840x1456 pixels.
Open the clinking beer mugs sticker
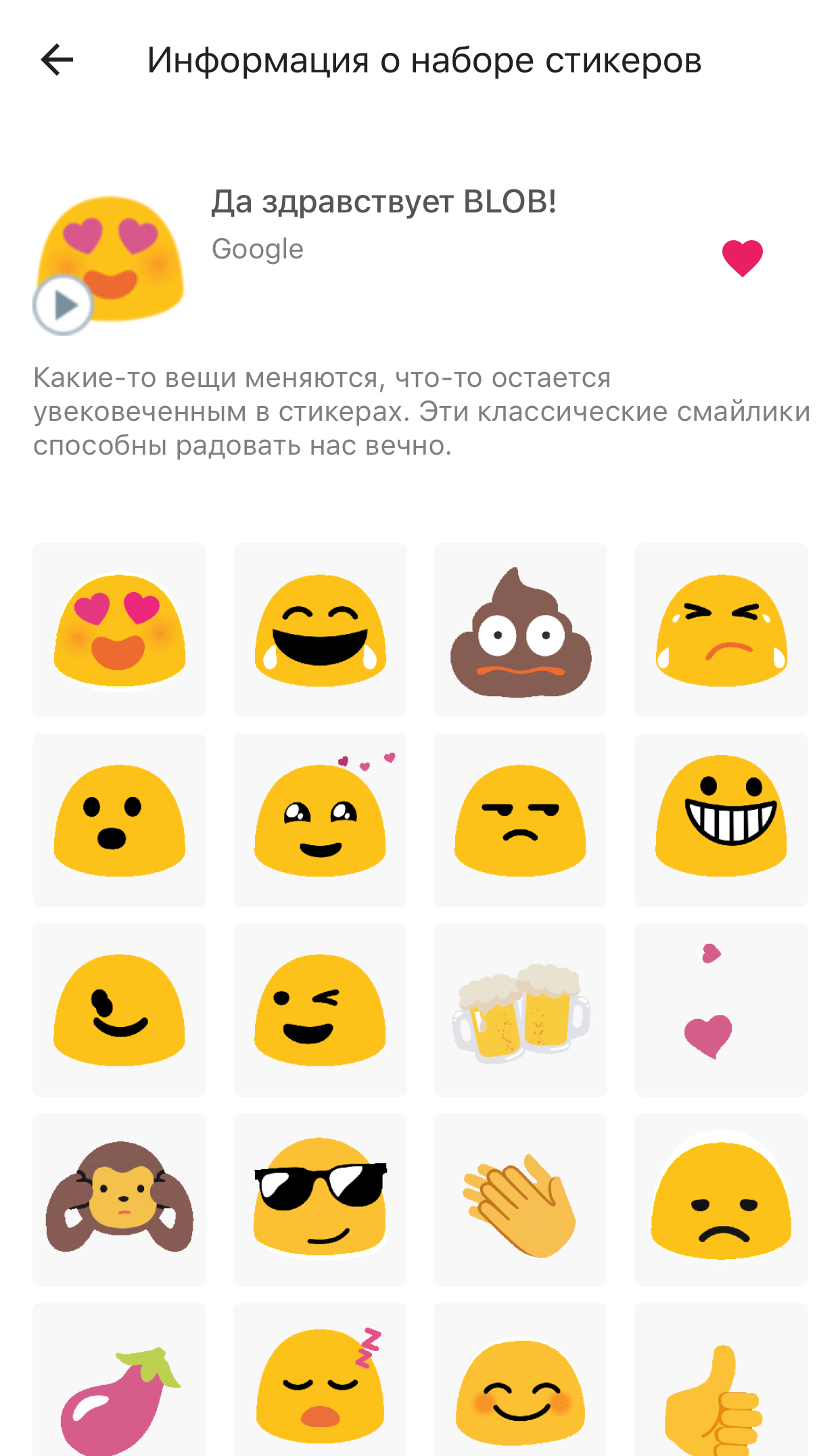pyautogui.click(x=520, y=1009)
